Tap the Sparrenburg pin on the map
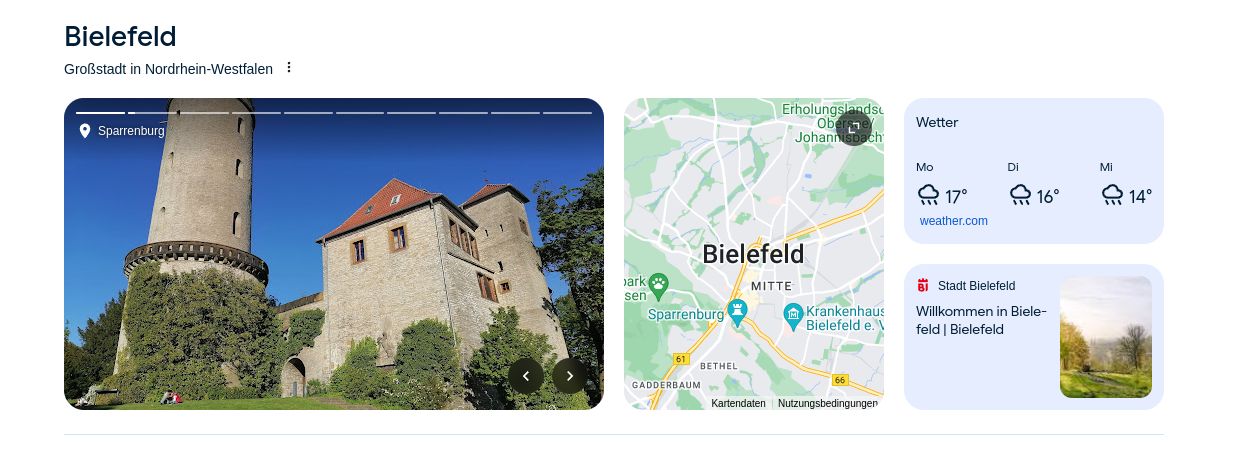 [738, 312]
